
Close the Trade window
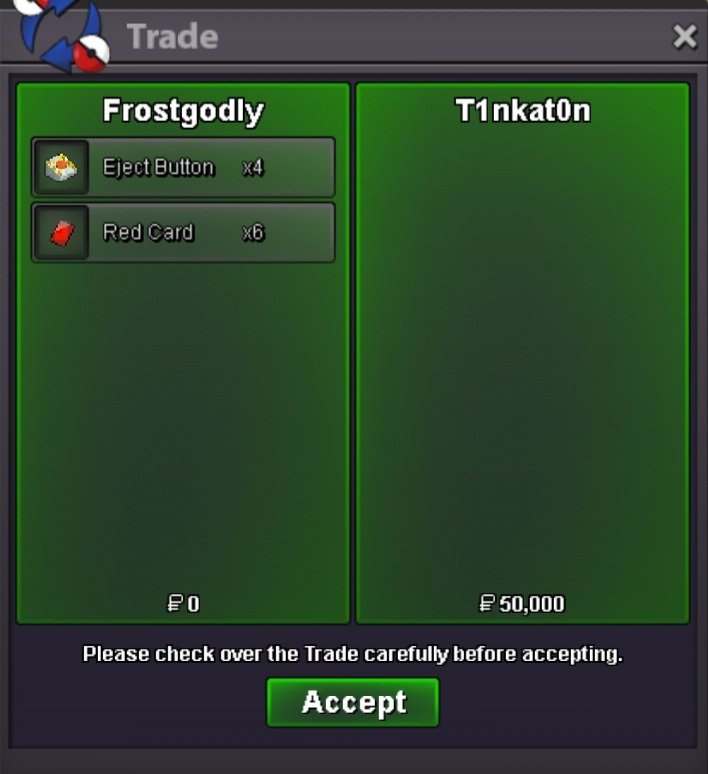(684, 37)
